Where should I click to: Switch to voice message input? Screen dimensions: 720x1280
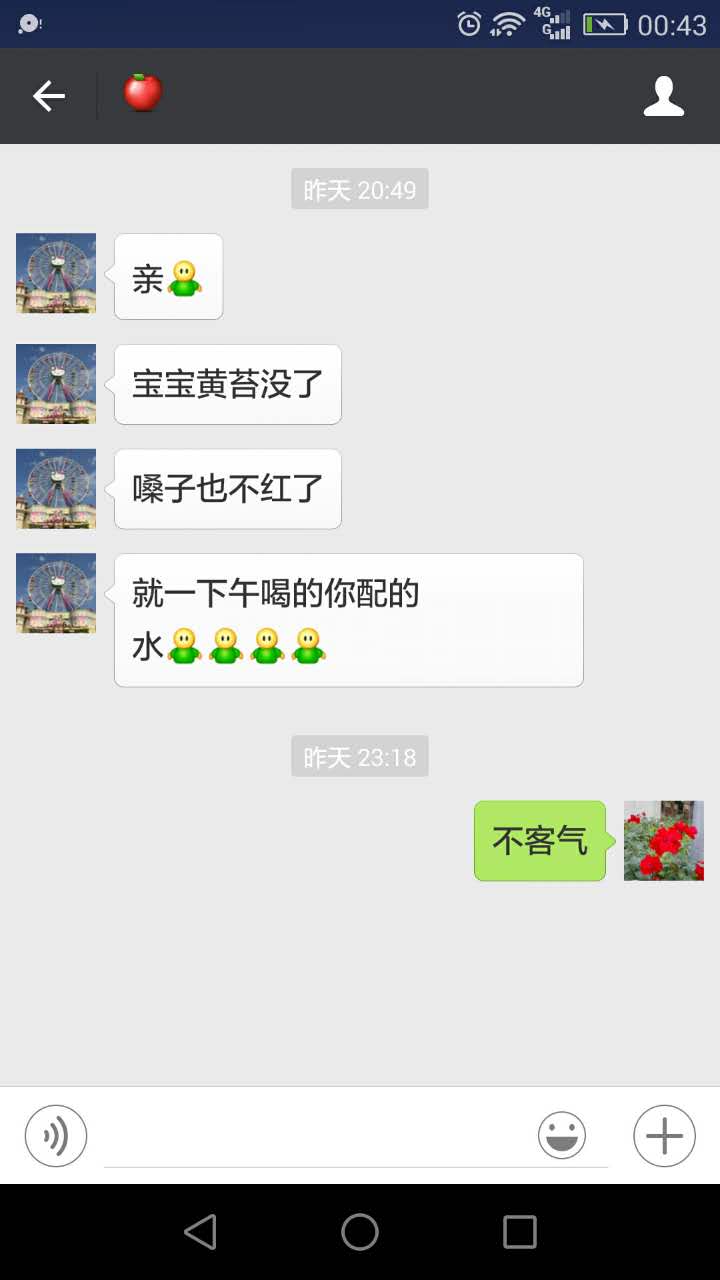(56, 1136)
